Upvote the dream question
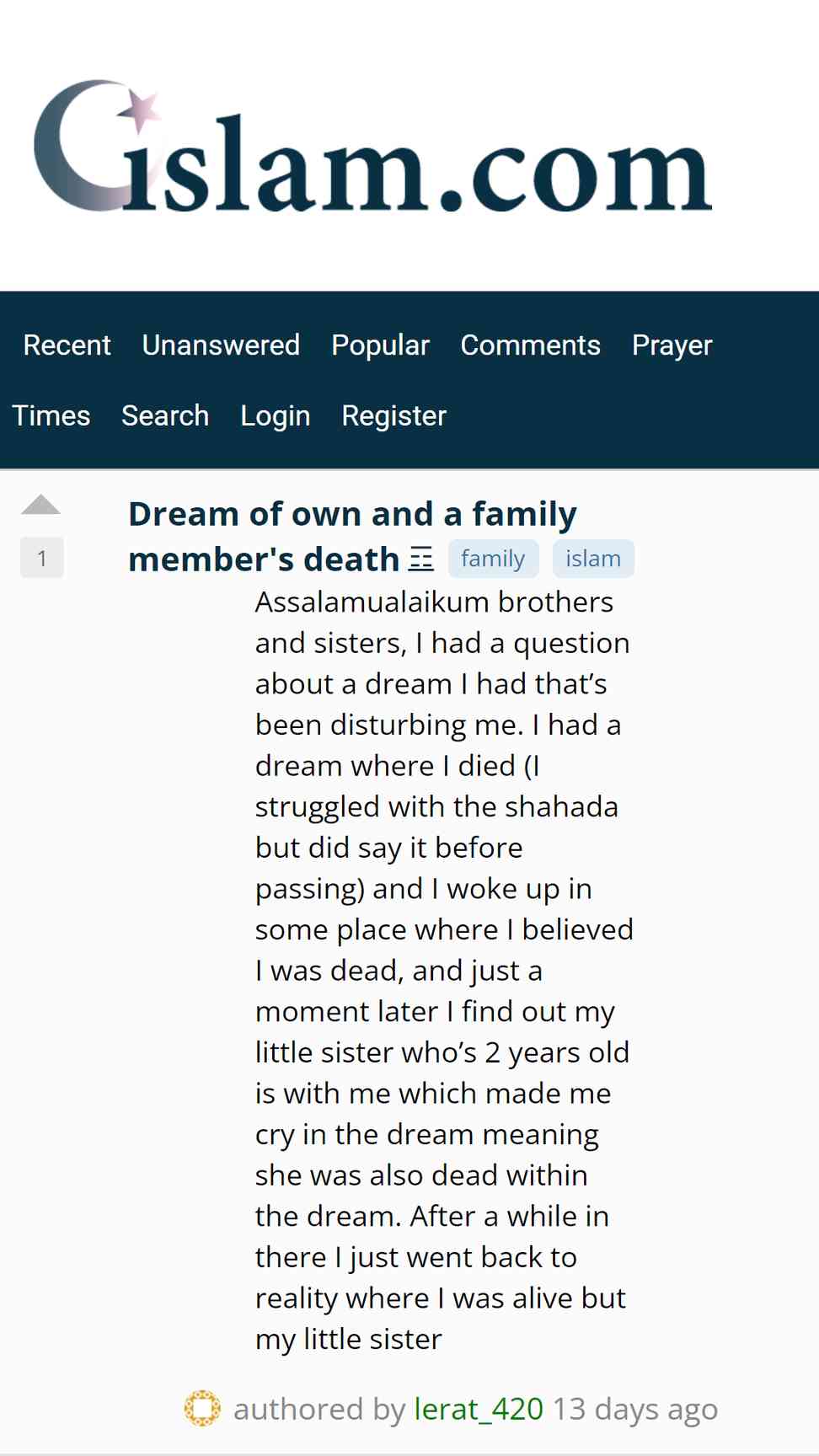The height and width of the screenshot is (1456, 819). coord(40,505)
